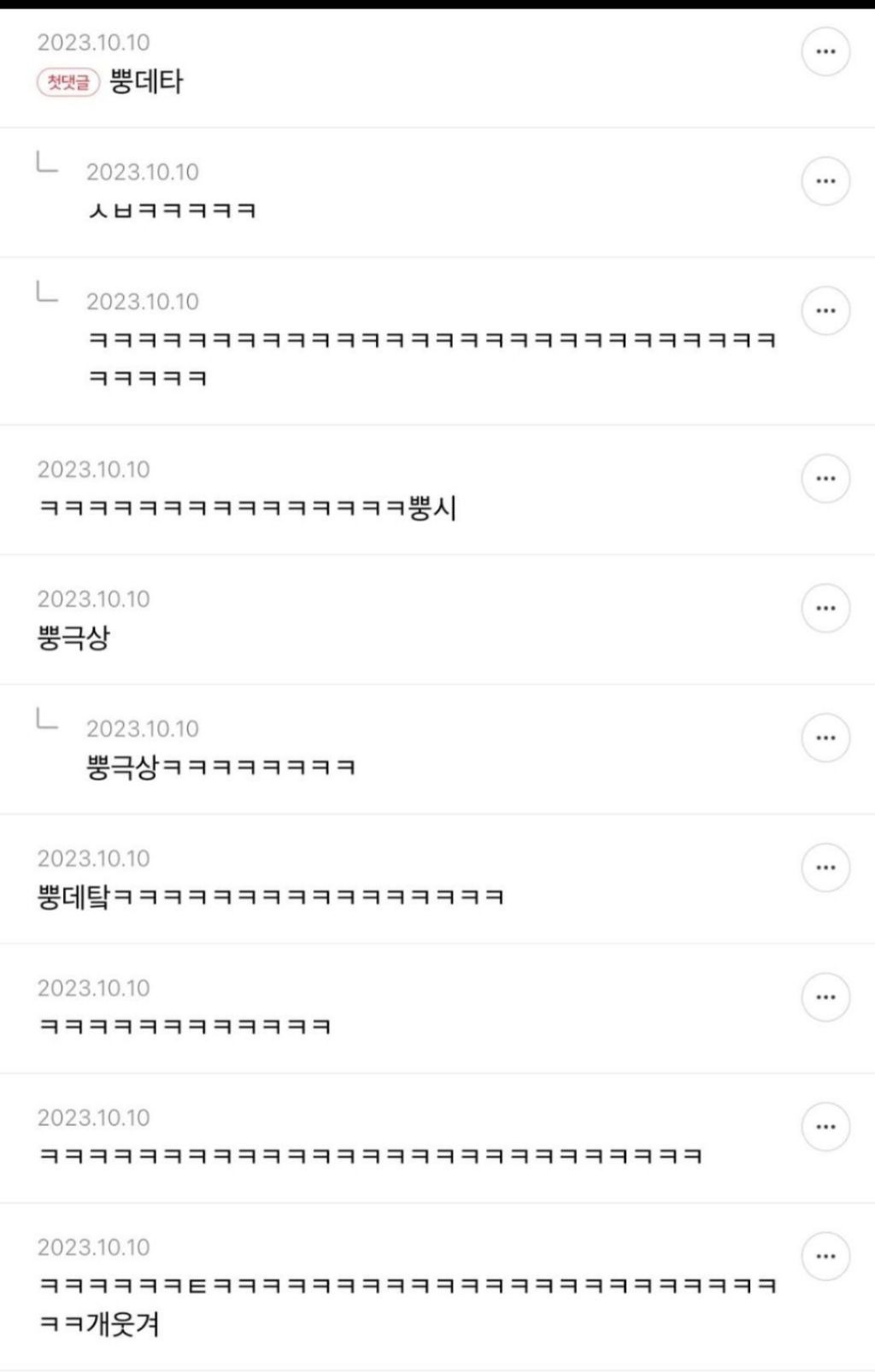Screen dimensions: 875x1372
Task: Open more options for the comment ending in 뿡시
Action: 825,479
